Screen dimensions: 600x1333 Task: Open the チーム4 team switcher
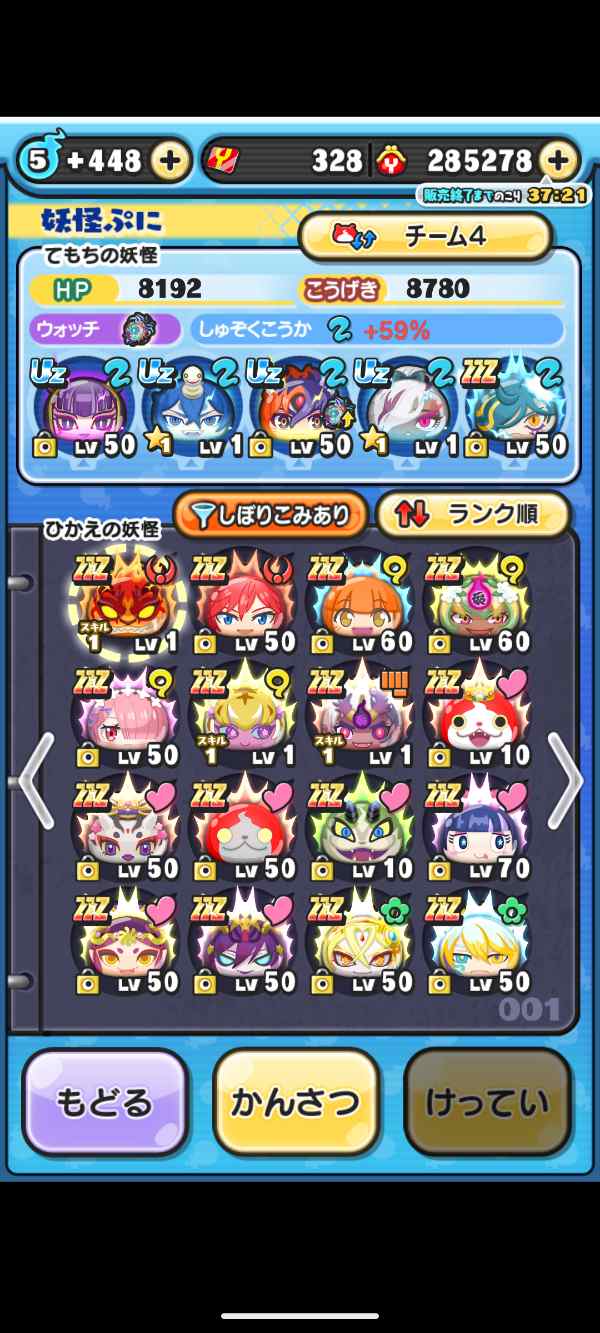click(425, 237)
